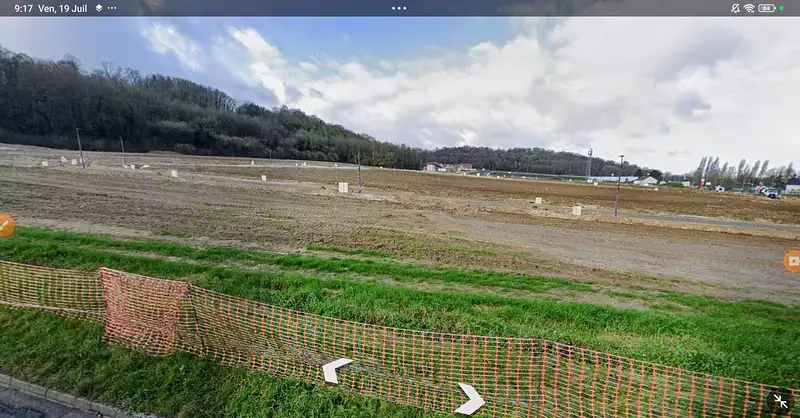Tap the orange circle on the right edge

793,261
